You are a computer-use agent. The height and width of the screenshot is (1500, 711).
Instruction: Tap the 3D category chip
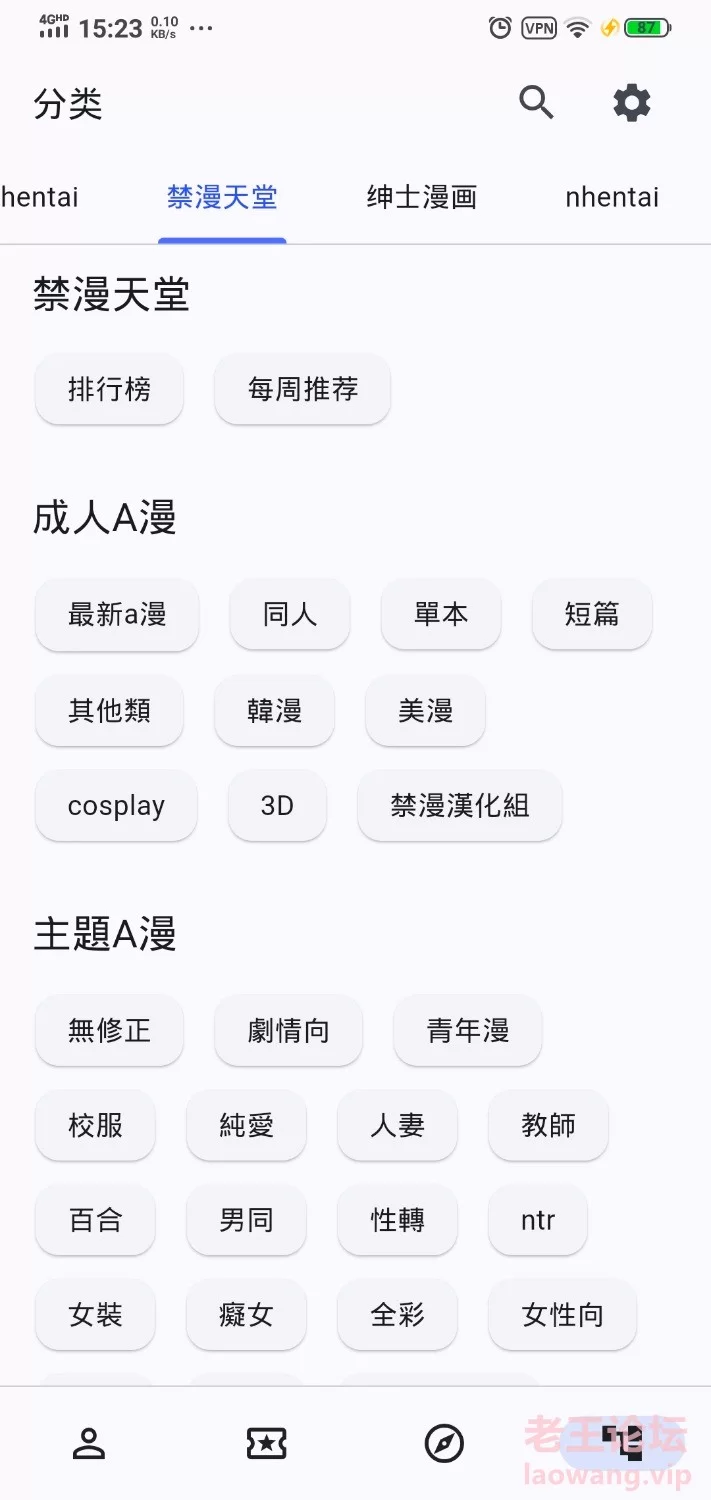tap(277, 806)
